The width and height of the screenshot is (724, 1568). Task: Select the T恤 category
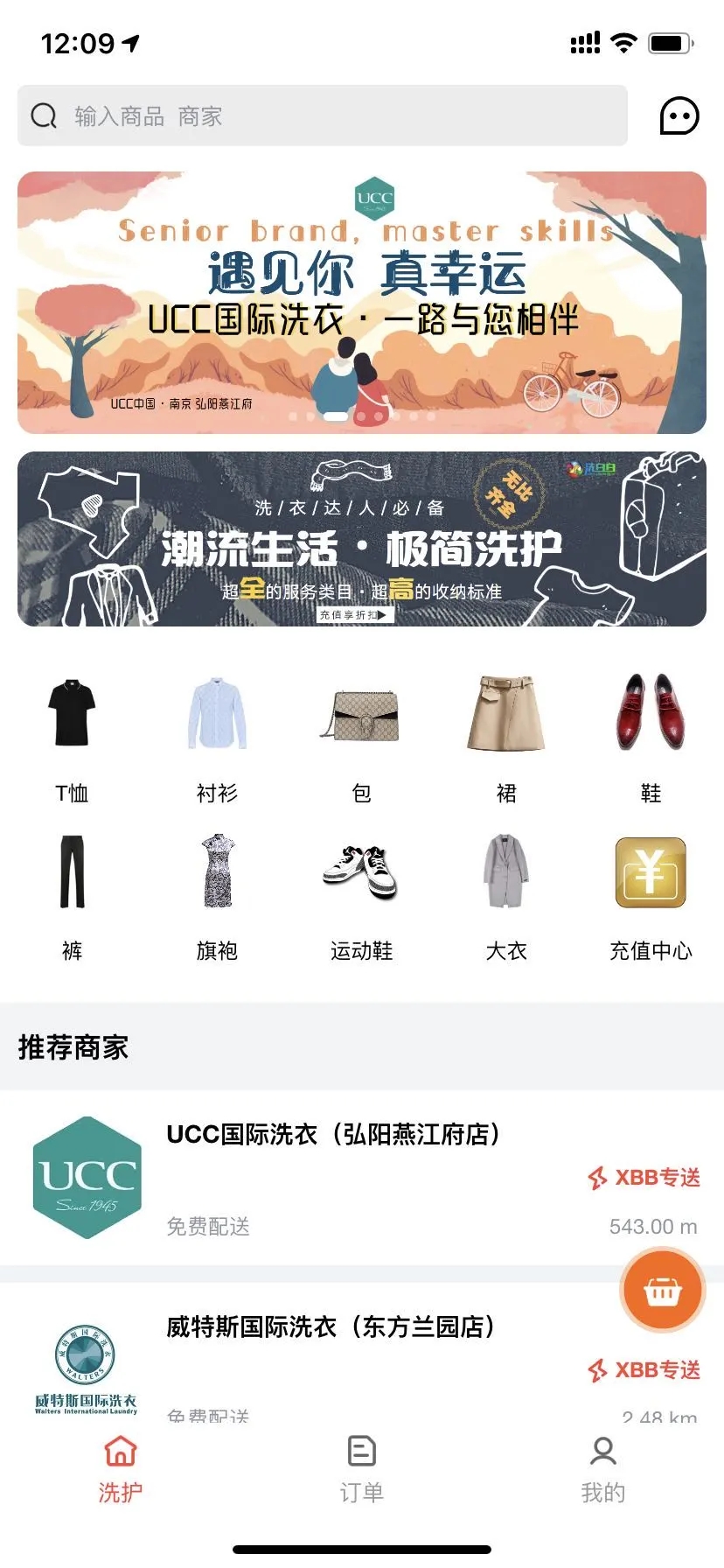[73, 735]
